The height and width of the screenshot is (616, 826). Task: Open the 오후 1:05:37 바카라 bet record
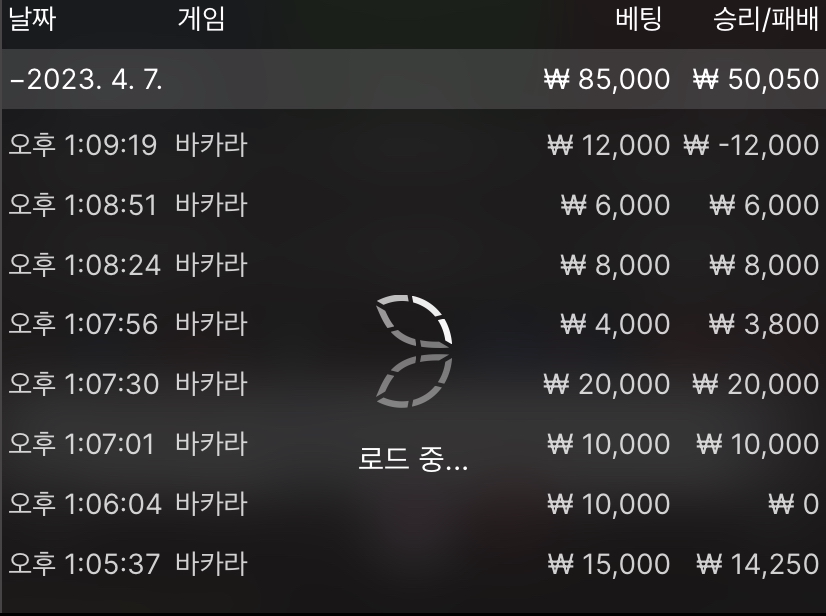click(128, 564)
